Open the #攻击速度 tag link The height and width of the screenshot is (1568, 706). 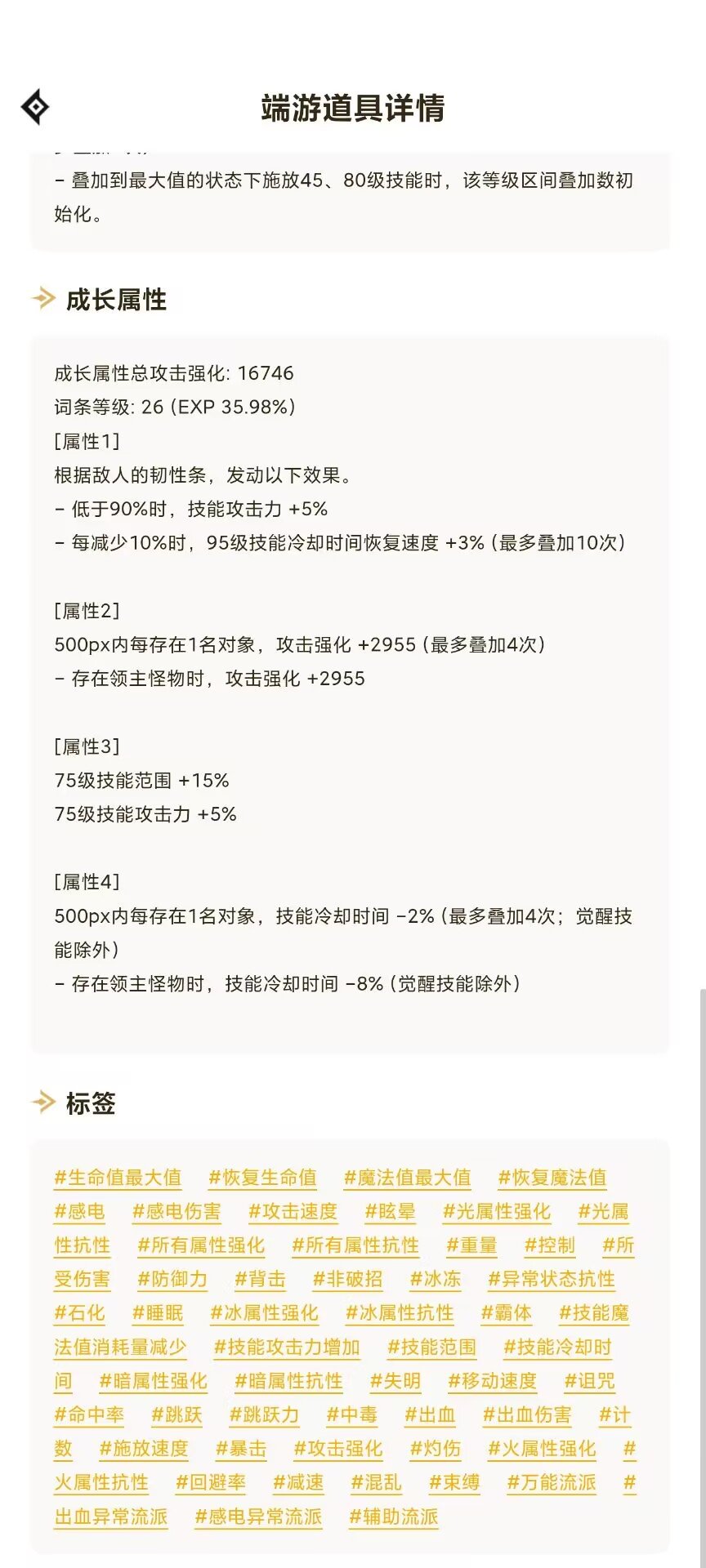pyautogui.click(x=293, y=1212)
